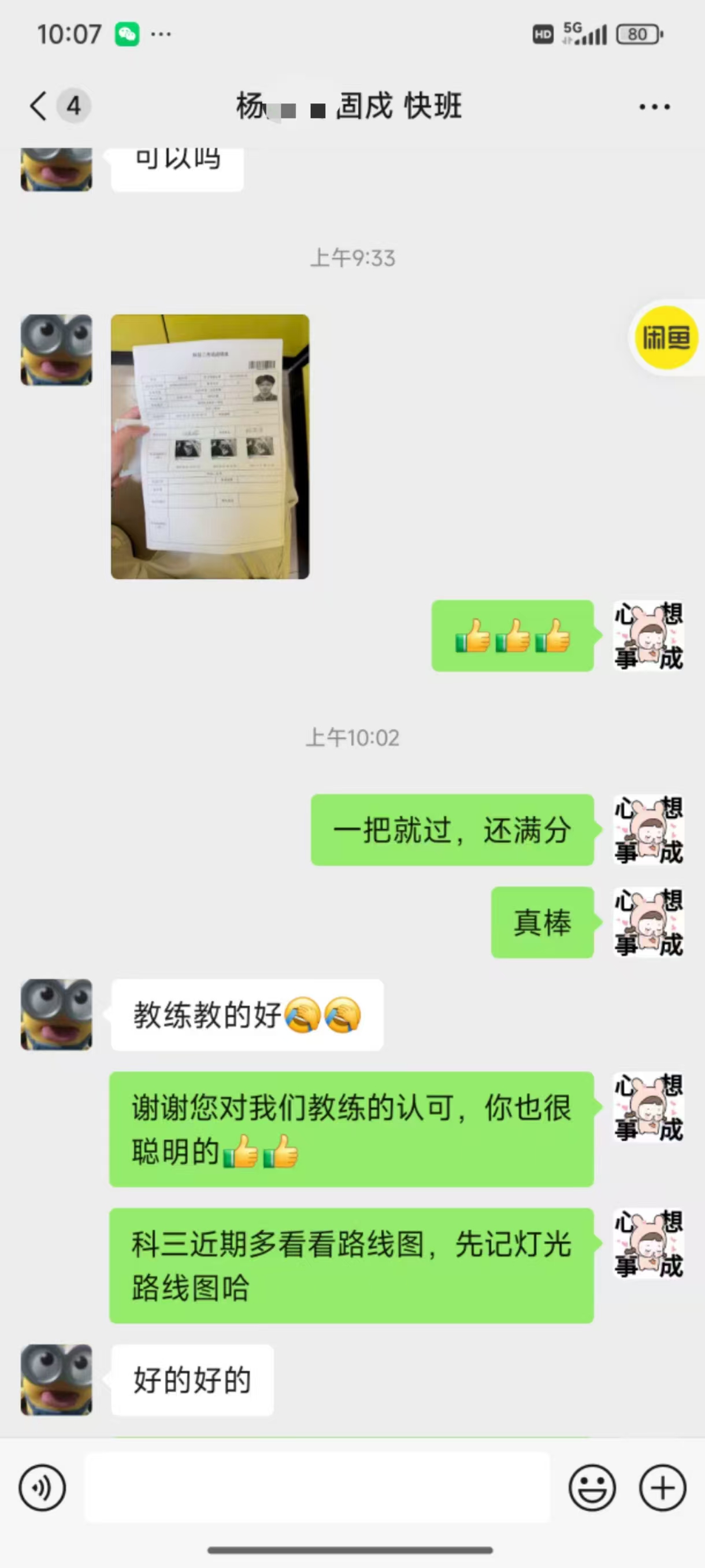The height and width of the screenshot is (1568, 705).
Task: Go back to the chat list
Action: [x=39, y=106]
